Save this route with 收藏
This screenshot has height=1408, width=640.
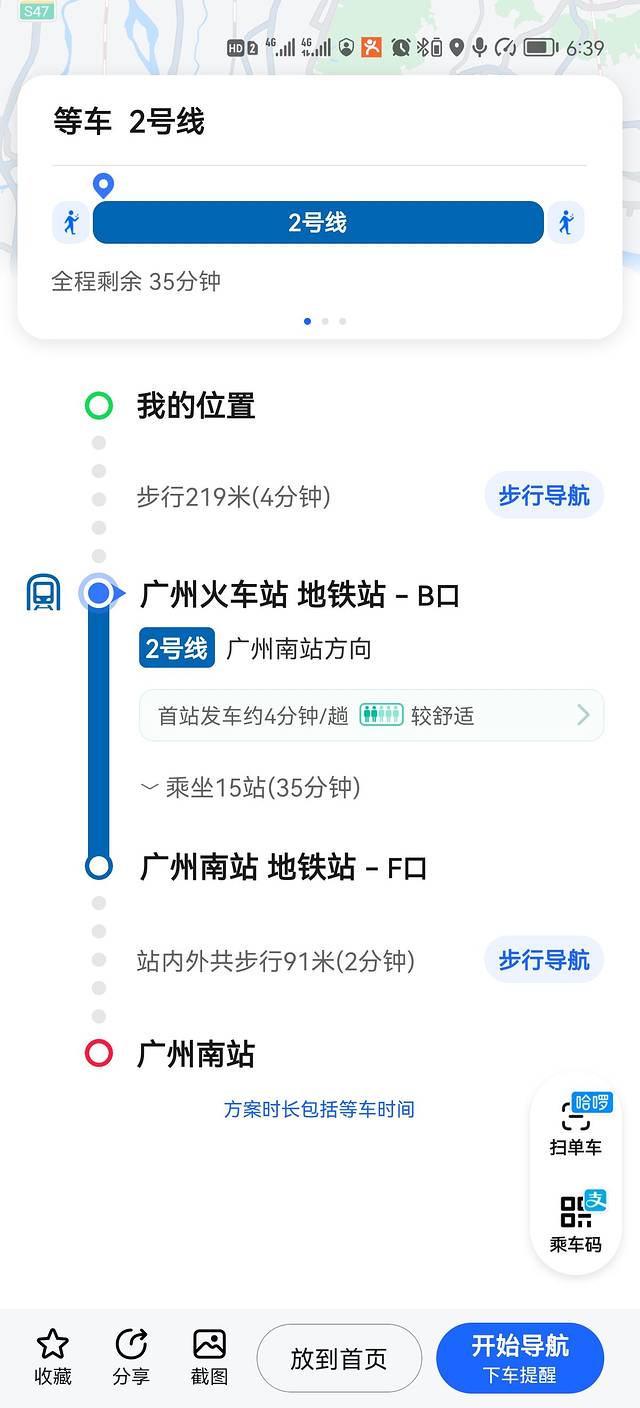53,1357
